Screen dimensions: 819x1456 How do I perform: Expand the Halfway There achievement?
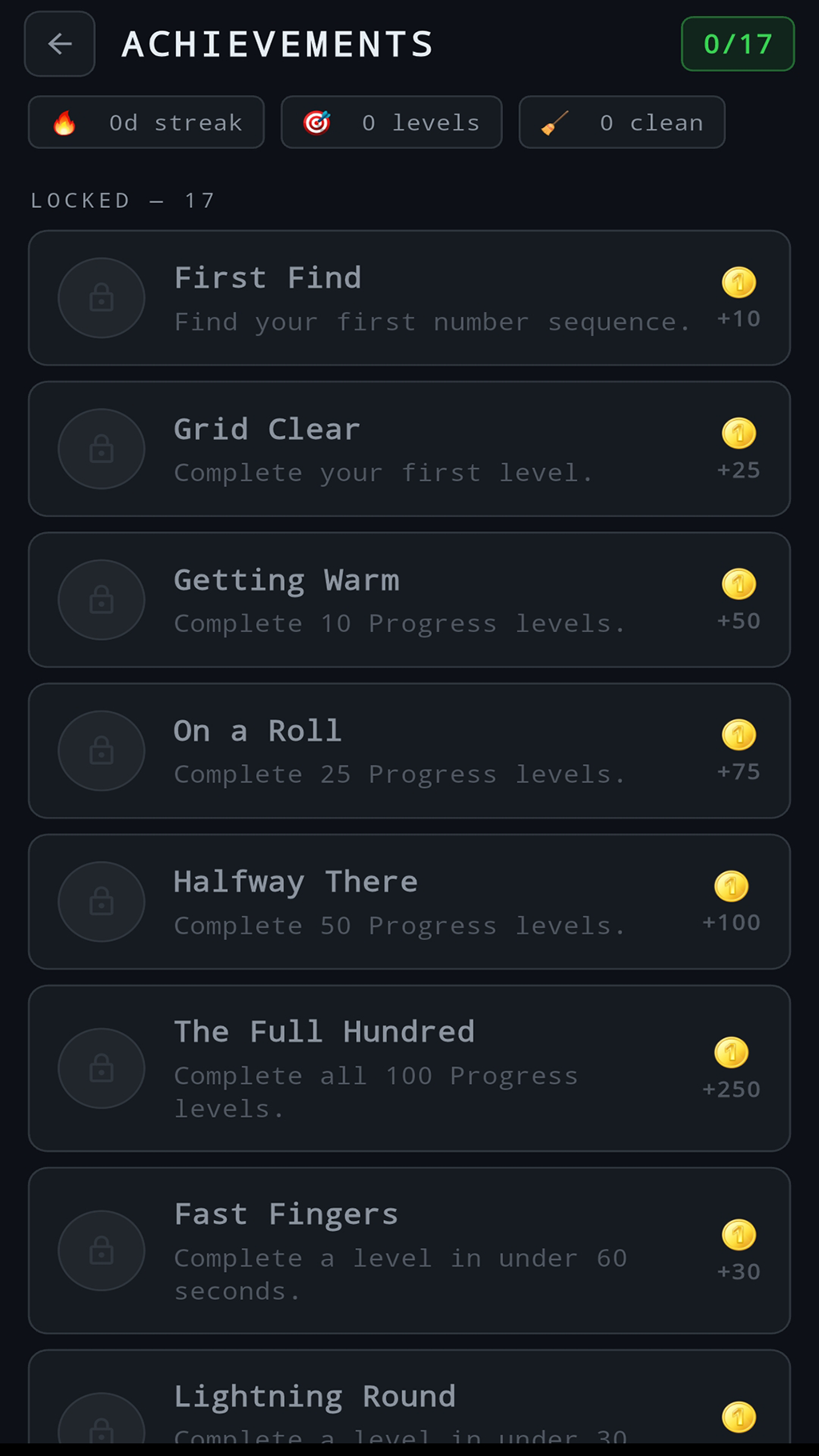tap(409, 901)
